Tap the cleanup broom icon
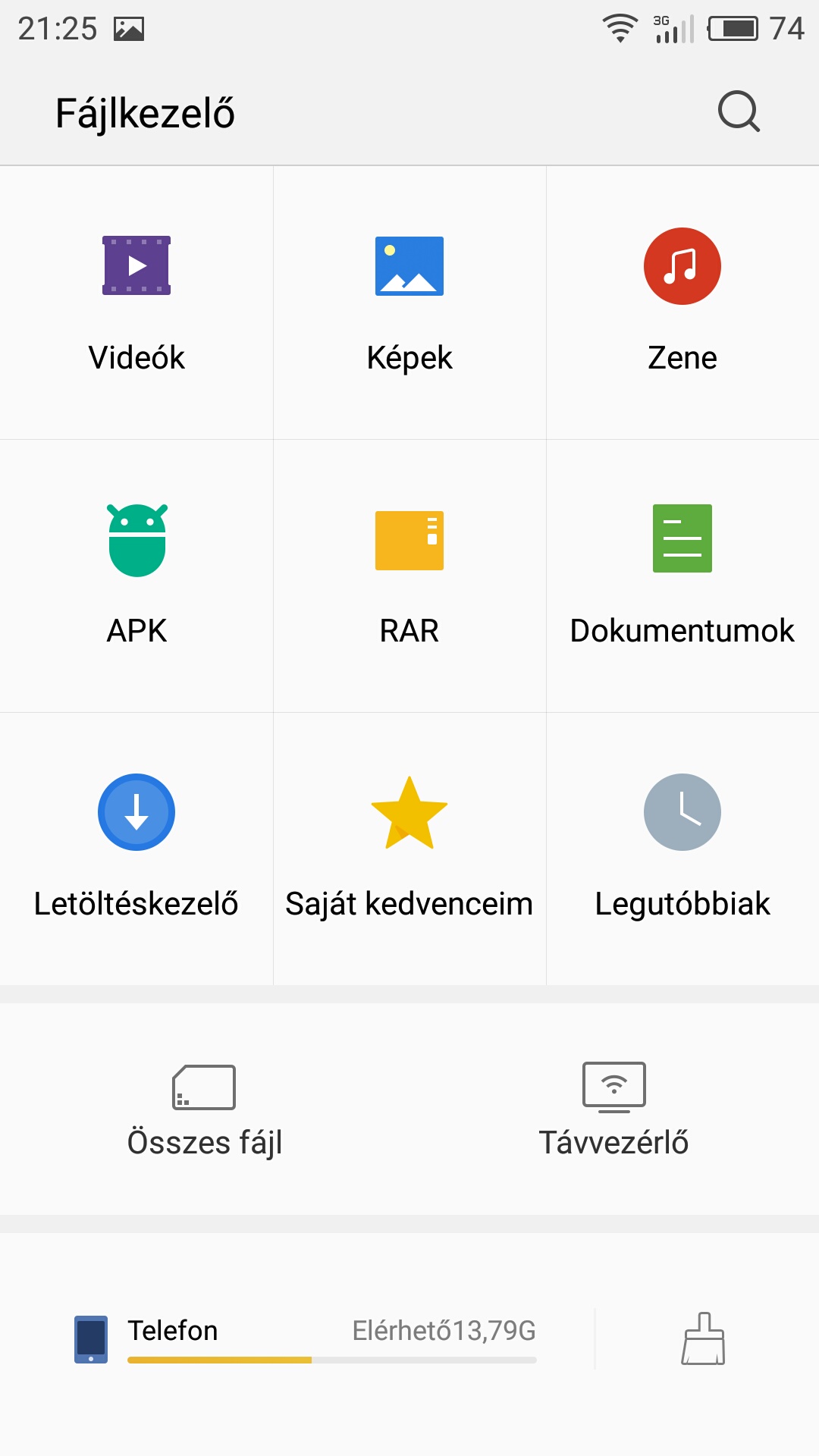819x1456 pixels. coord(704,1339)
